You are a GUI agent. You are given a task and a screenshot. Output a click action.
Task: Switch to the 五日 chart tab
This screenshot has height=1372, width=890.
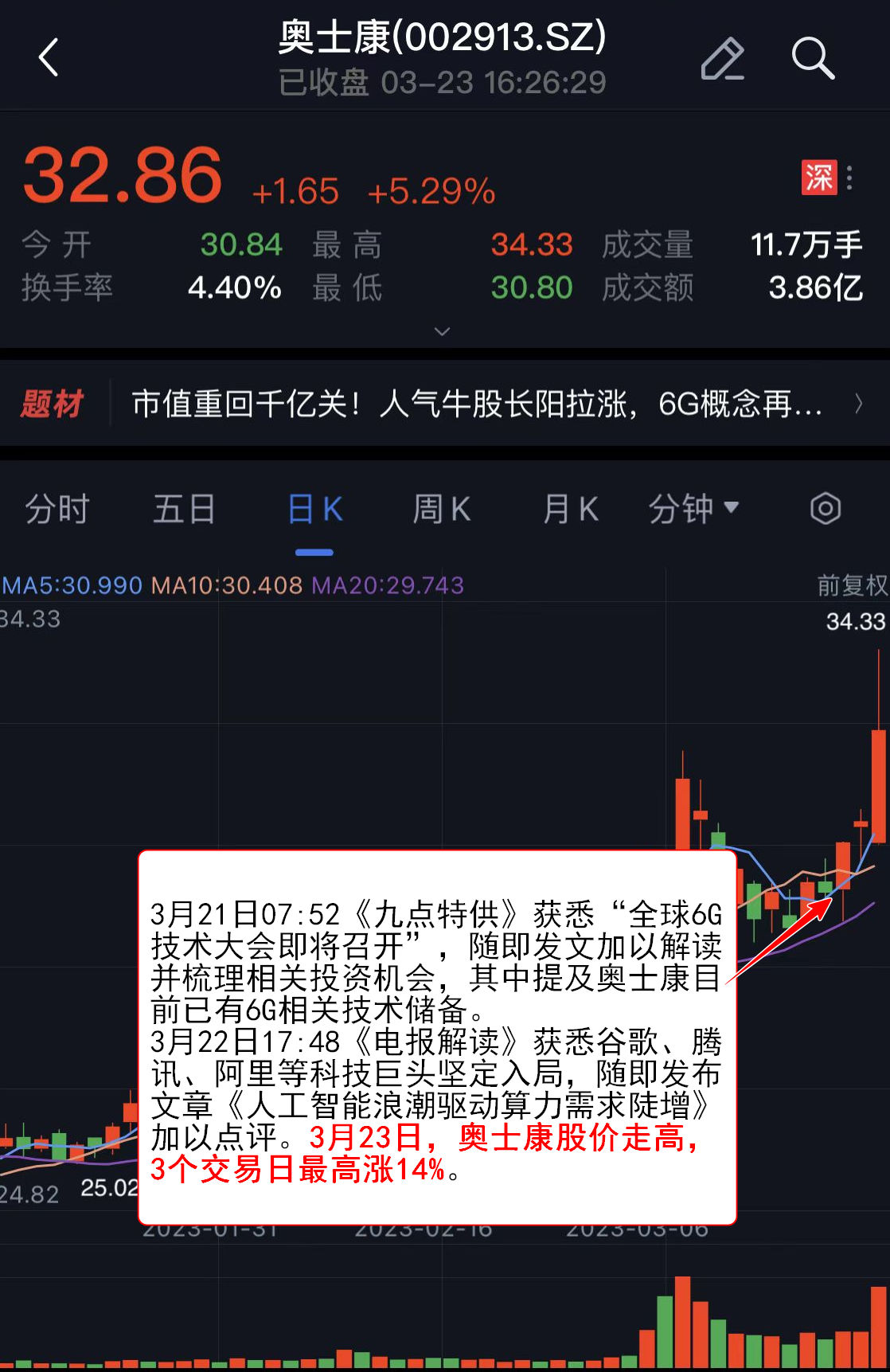(x=184, y=509)
